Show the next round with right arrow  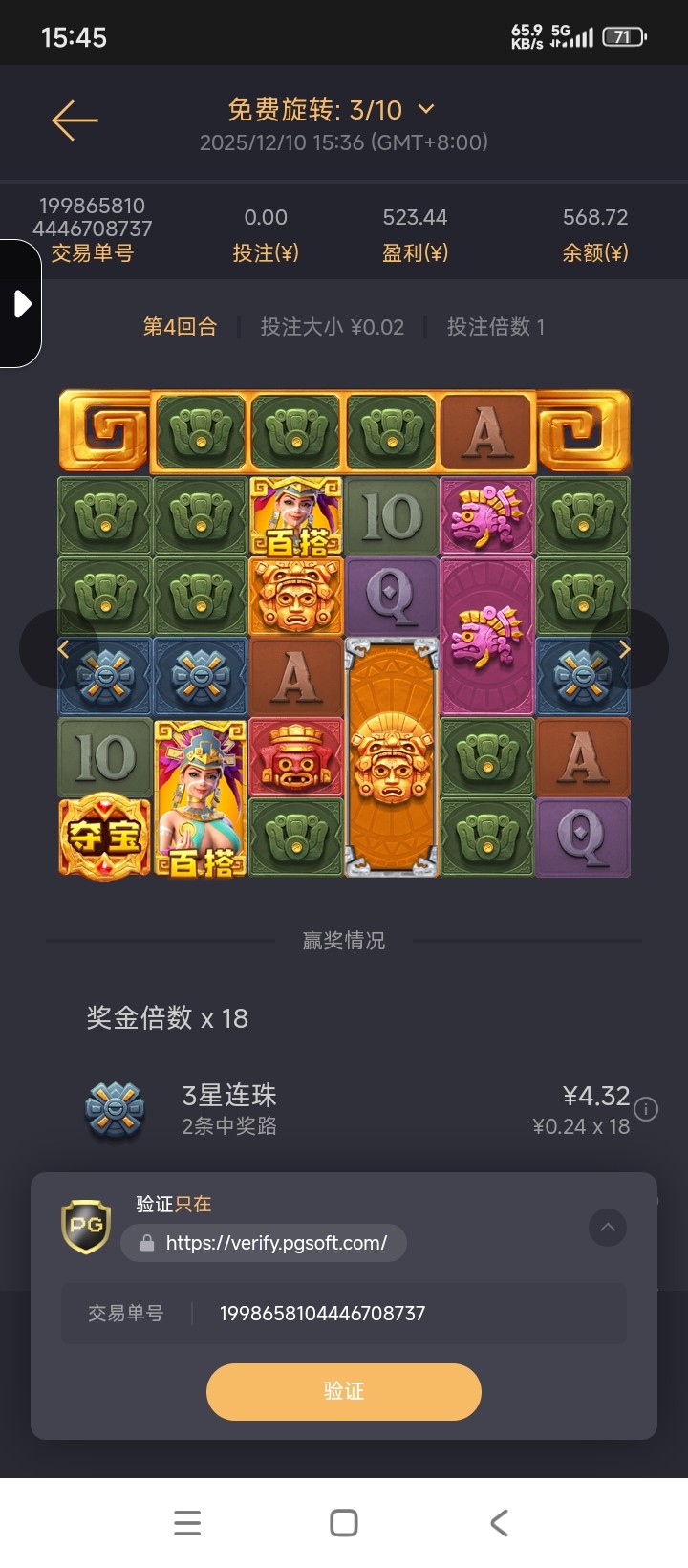[x=625, y=649]
